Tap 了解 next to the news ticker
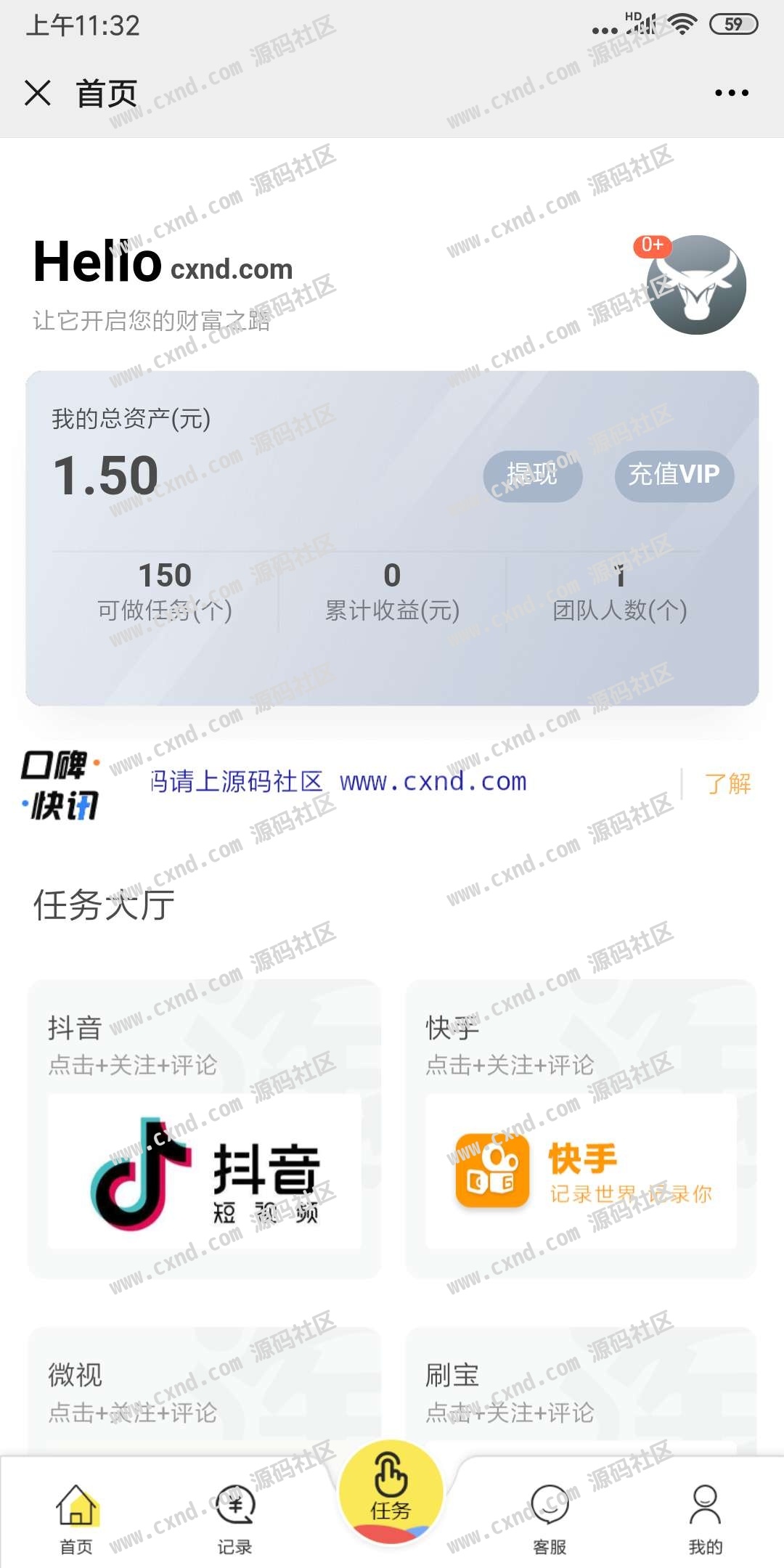This screenshot has width=784, height=1568. click(x=727, y=783)
